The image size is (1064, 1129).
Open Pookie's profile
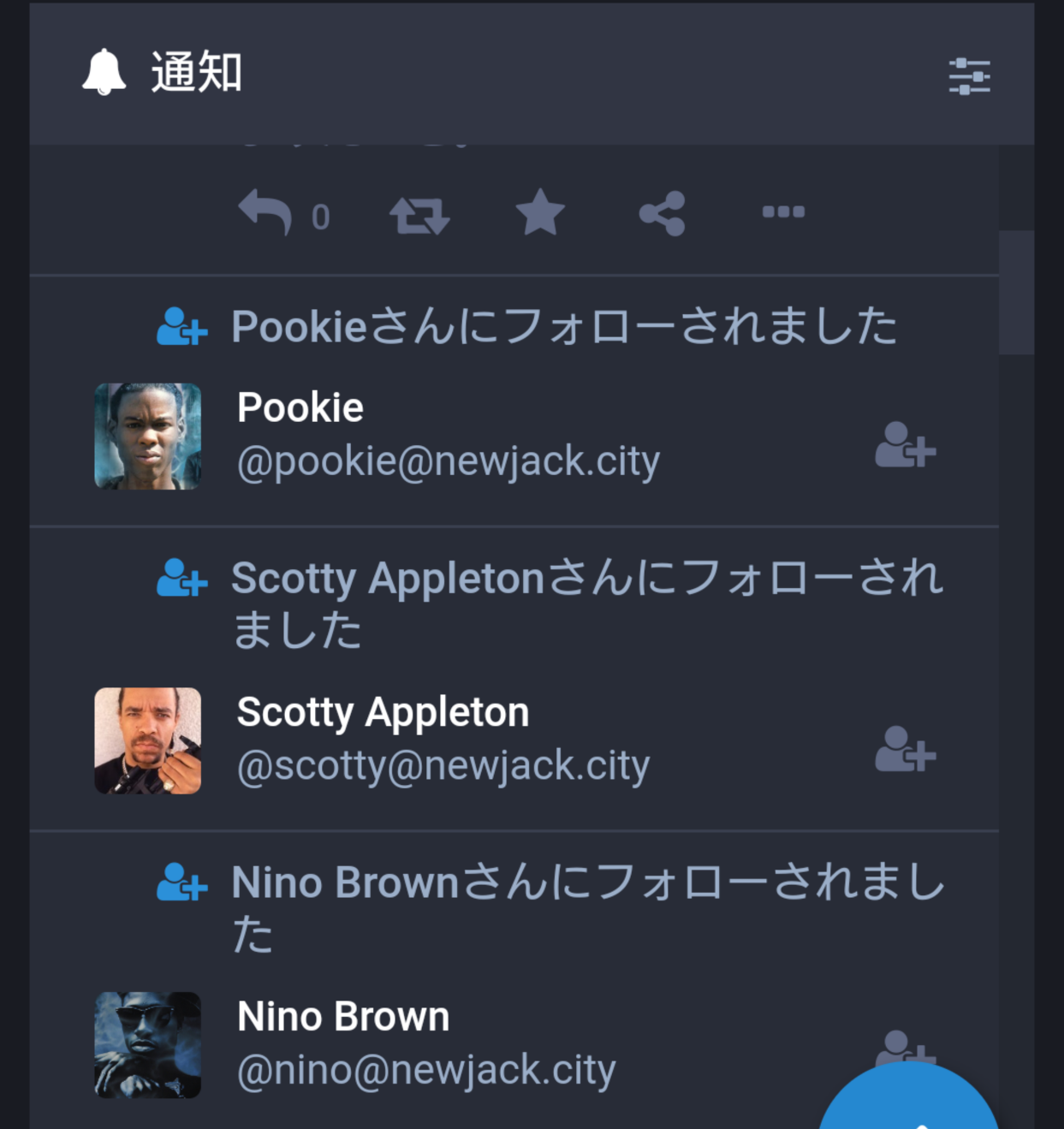click(147, 437)
